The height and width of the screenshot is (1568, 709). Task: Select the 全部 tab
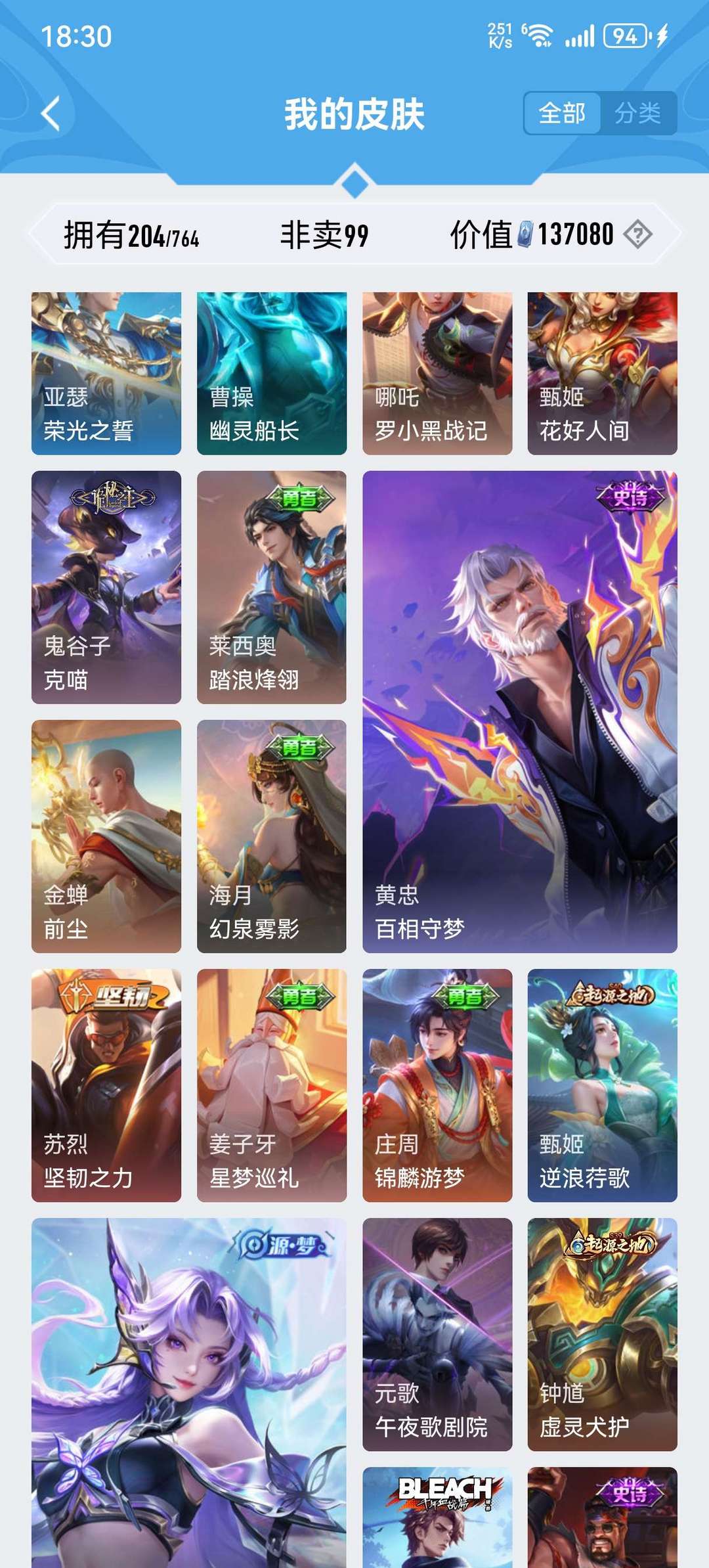[562, 114]
